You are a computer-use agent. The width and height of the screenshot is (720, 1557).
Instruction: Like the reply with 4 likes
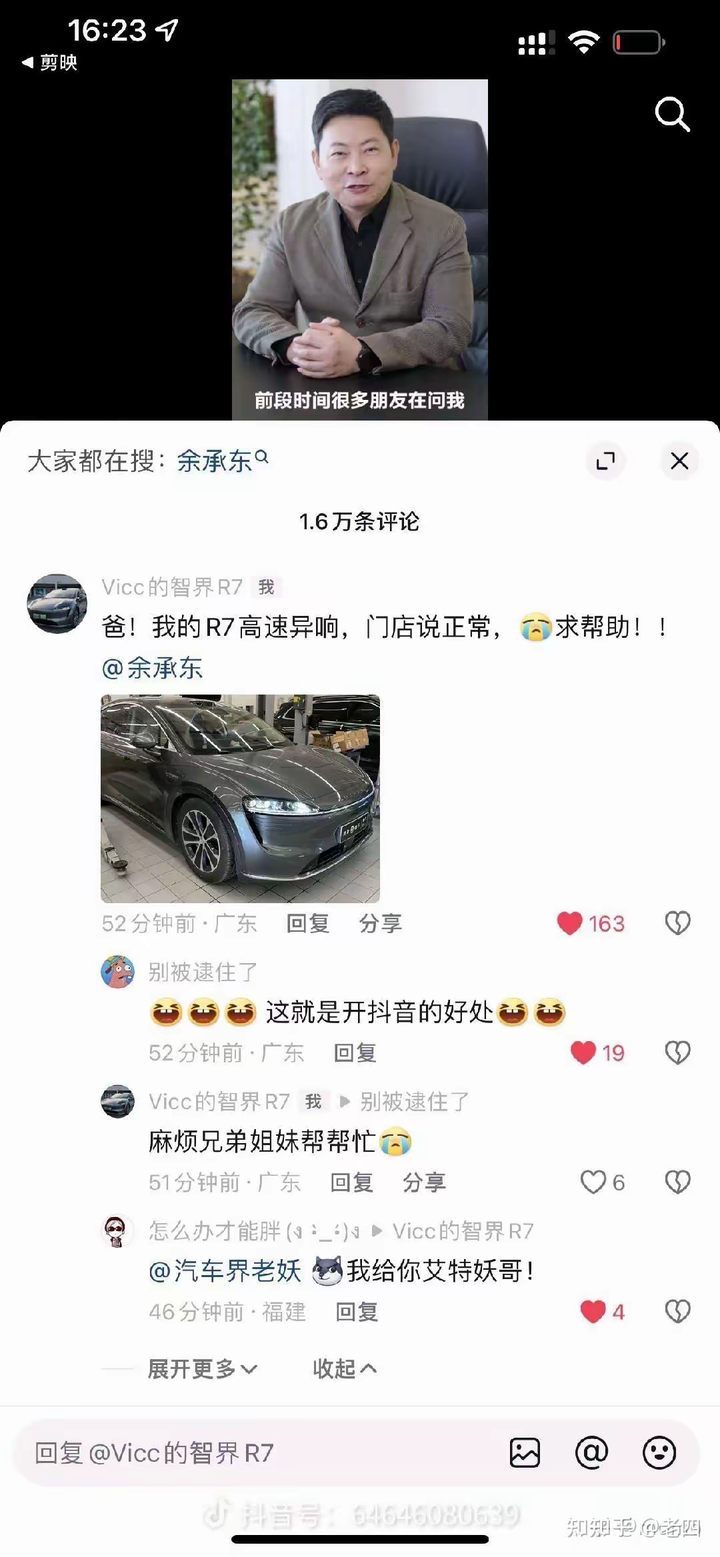click(593, 1311)
